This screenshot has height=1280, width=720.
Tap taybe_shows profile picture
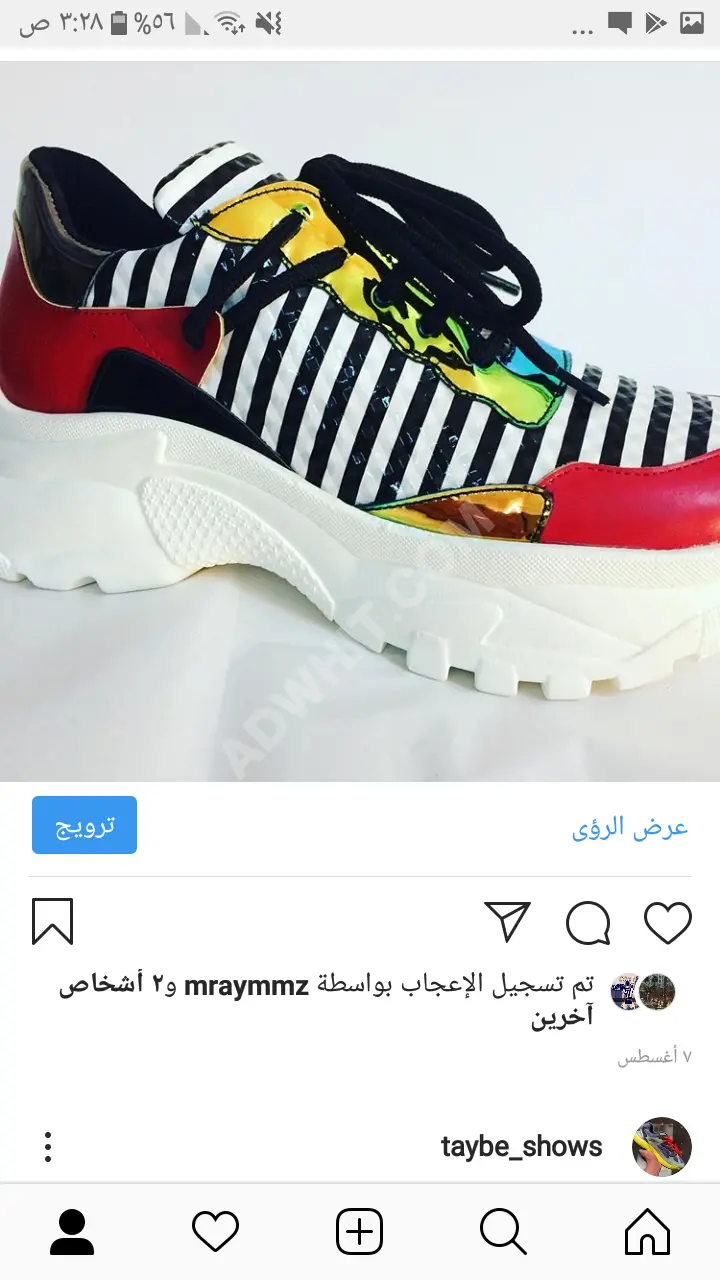pyautogui.click(x=662, y=1147)
